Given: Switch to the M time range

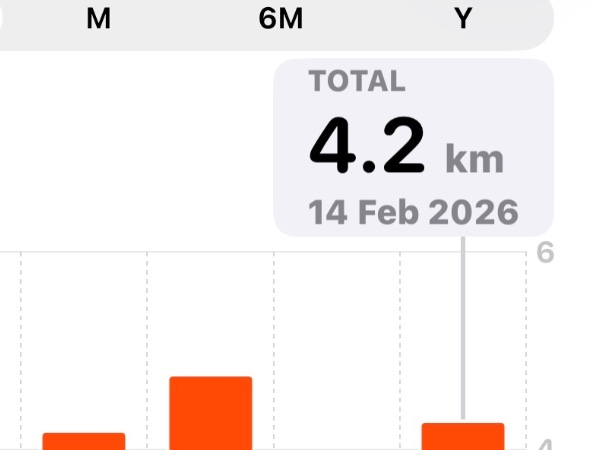Looking at the screenshot, I should [x=98, y=20].
